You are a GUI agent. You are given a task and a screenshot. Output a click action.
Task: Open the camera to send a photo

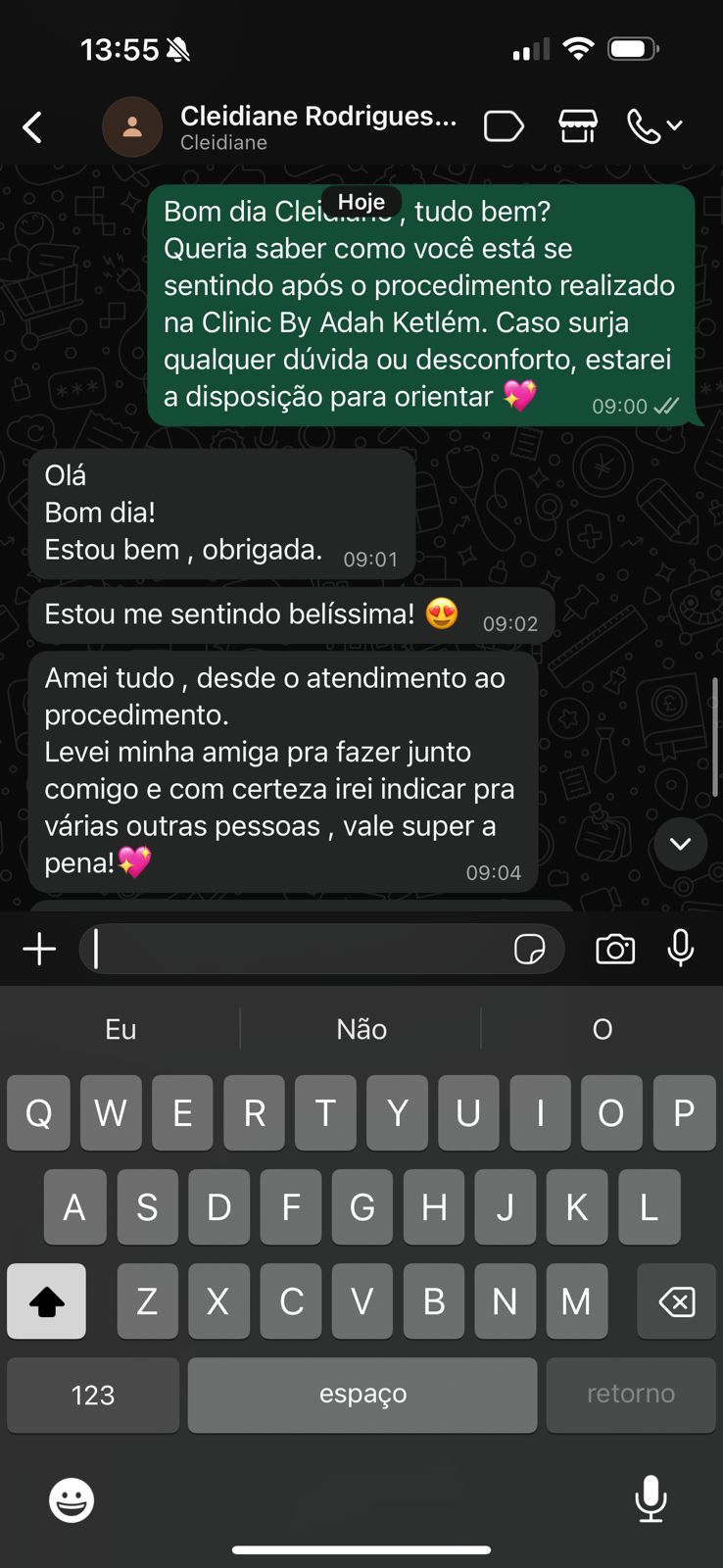[x=615, y=949]
